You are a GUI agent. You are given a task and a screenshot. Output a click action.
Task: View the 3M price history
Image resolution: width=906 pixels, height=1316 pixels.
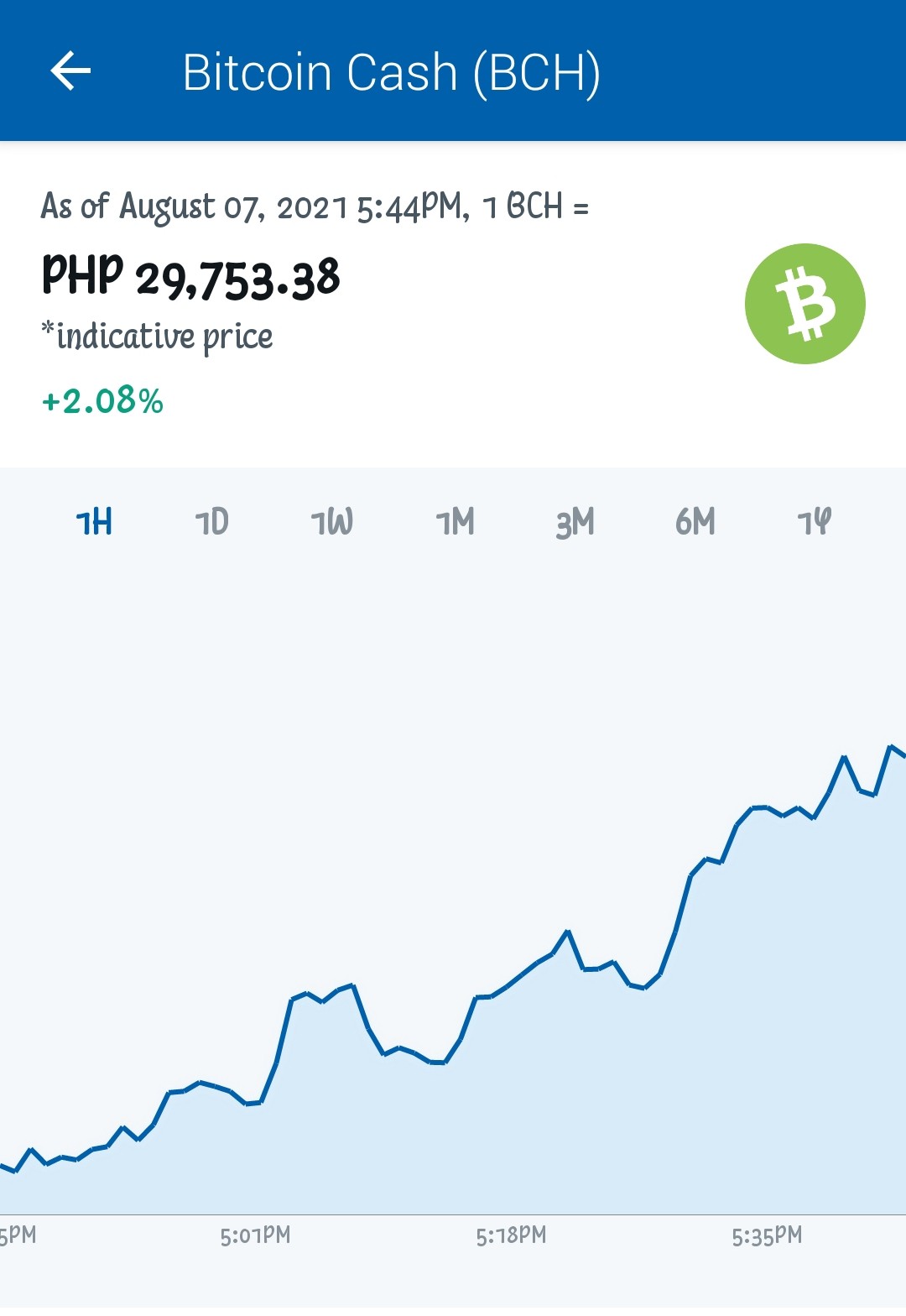[575, 522]
